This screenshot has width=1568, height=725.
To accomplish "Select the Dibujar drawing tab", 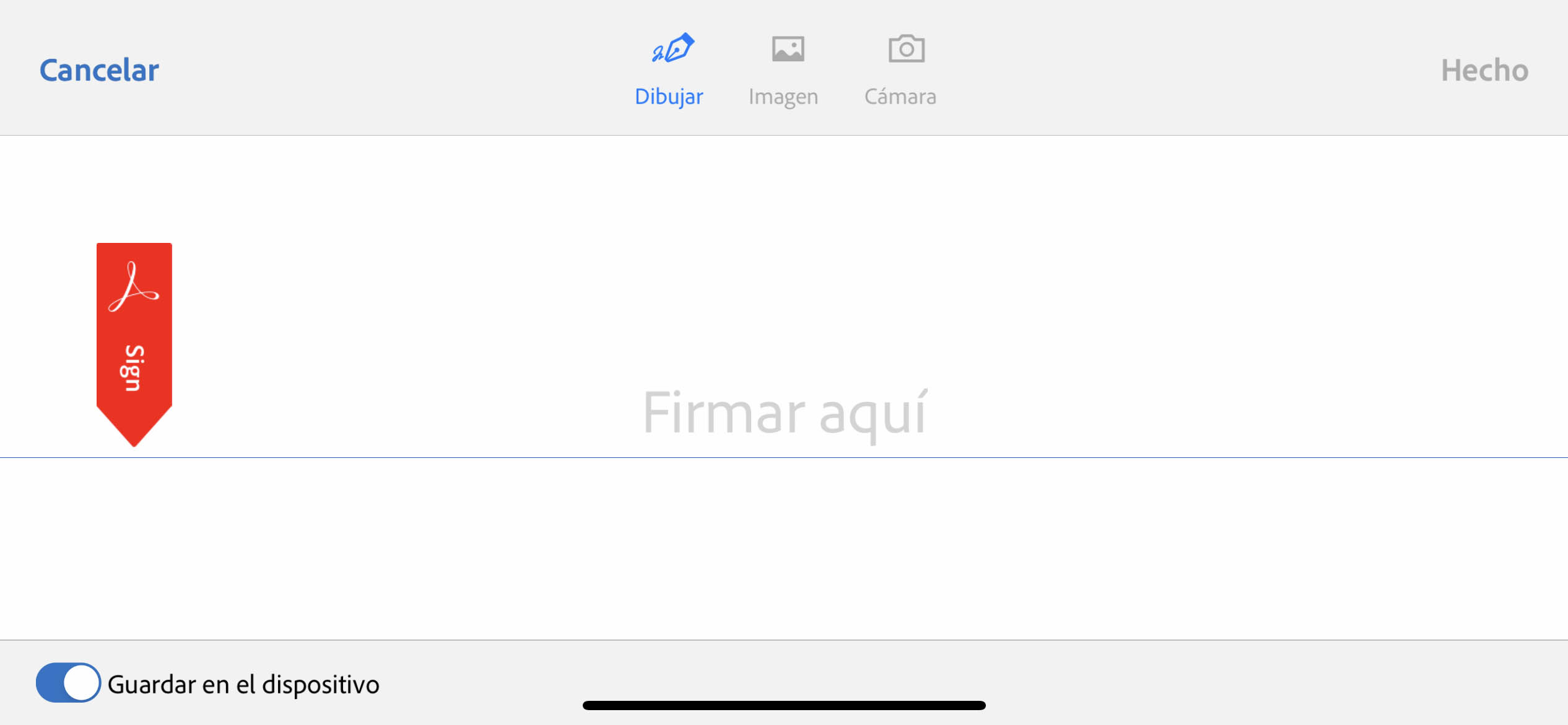I will tap(669, 69).
